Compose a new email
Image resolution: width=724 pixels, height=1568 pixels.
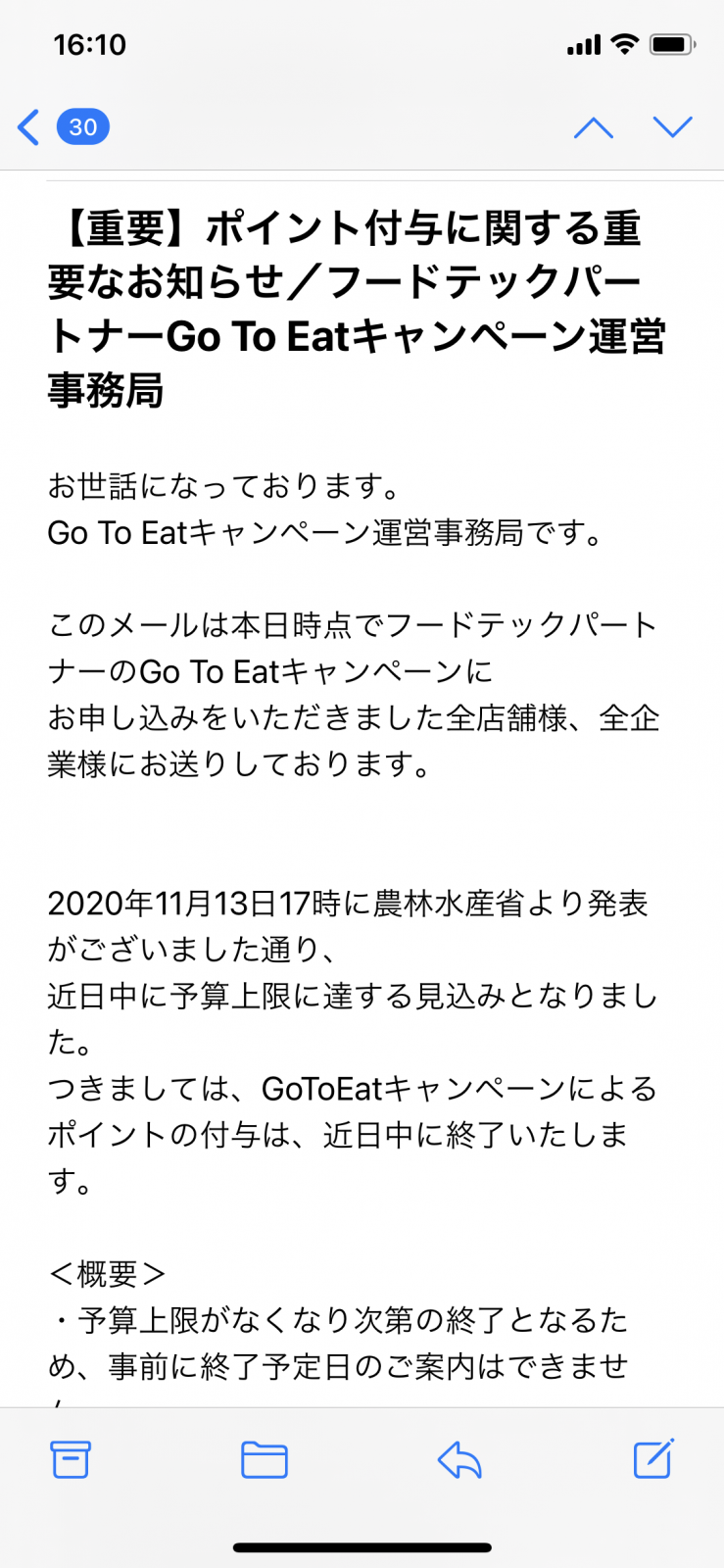(x=653, y=1458)
